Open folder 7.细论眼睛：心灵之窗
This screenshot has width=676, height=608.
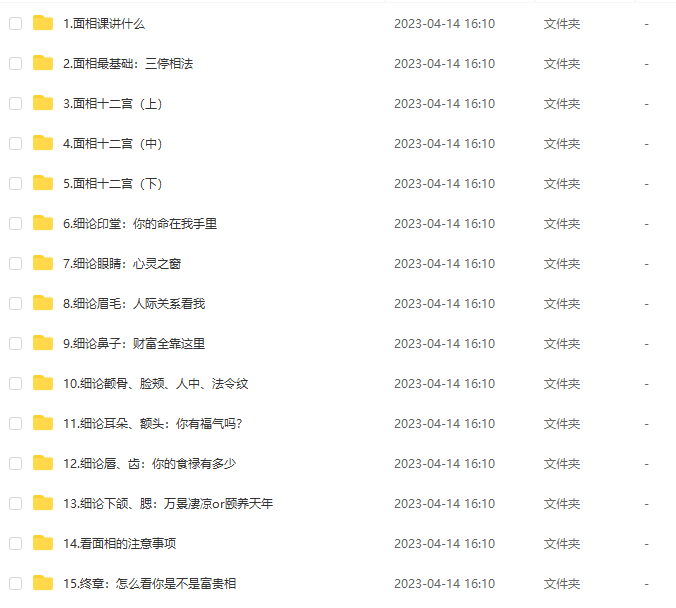tap(121, 263)
